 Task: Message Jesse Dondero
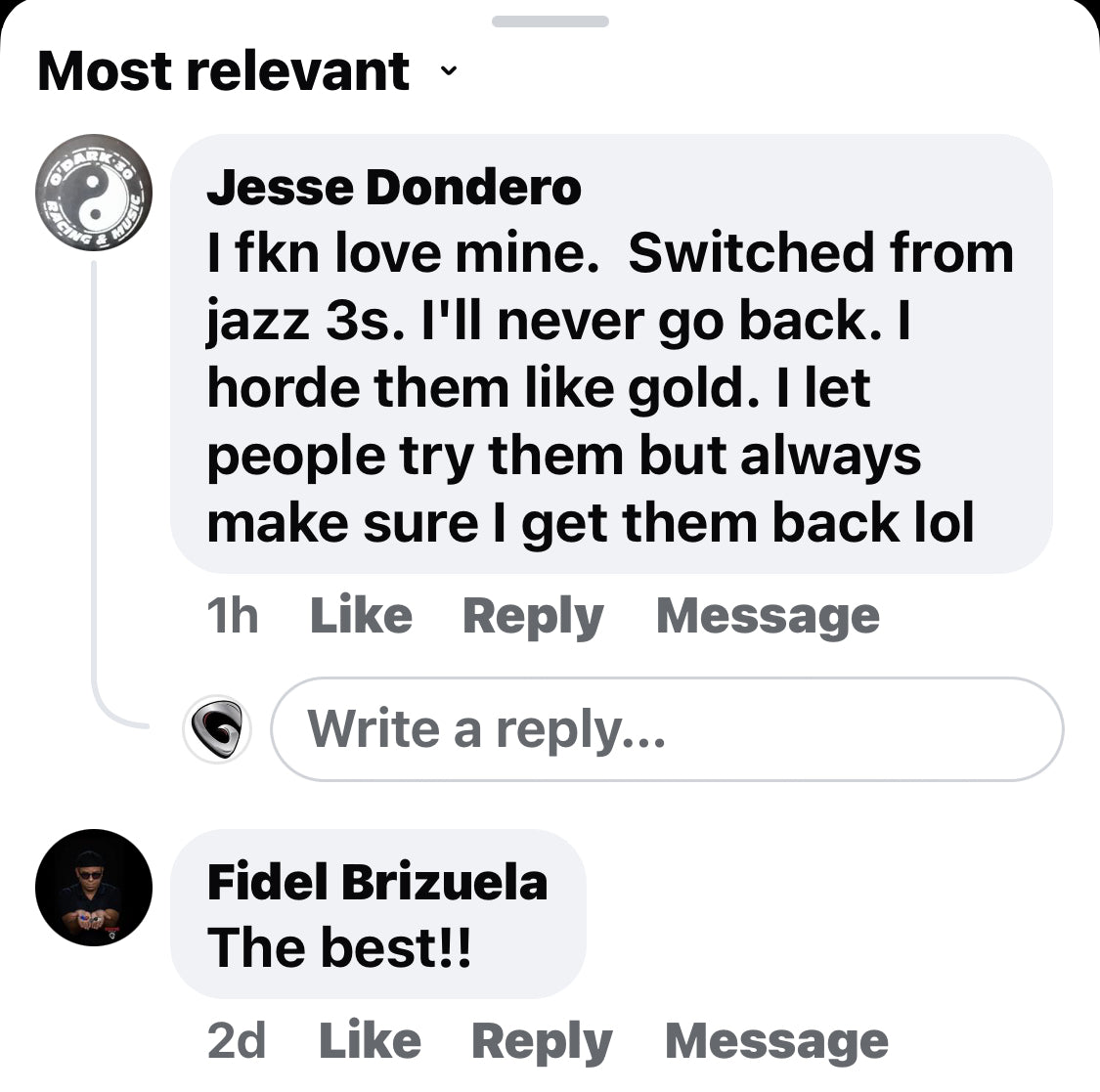pyautogui.click(x=768, y=616)
